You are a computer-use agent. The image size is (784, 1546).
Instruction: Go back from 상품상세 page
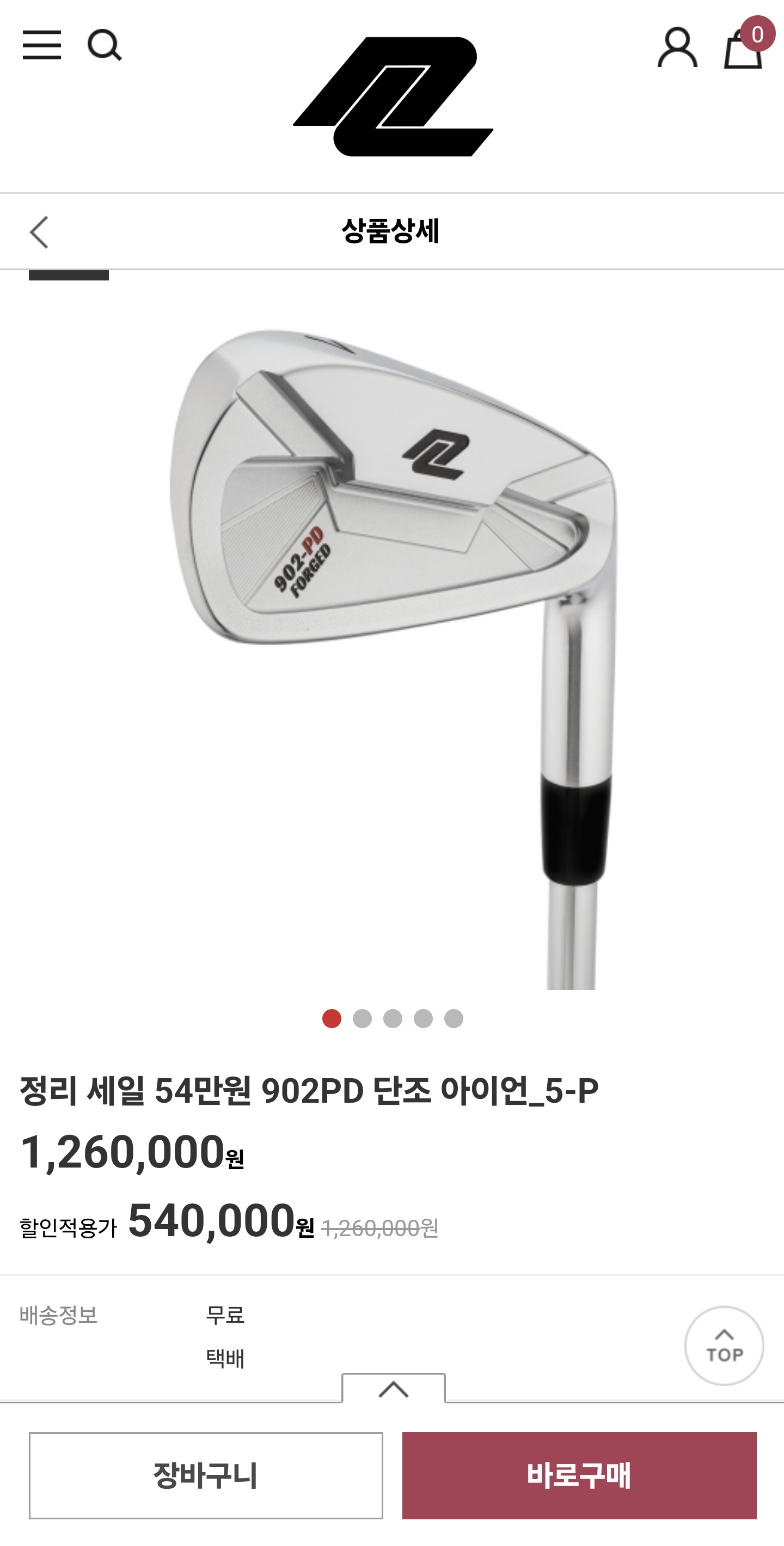click(39, 233)
